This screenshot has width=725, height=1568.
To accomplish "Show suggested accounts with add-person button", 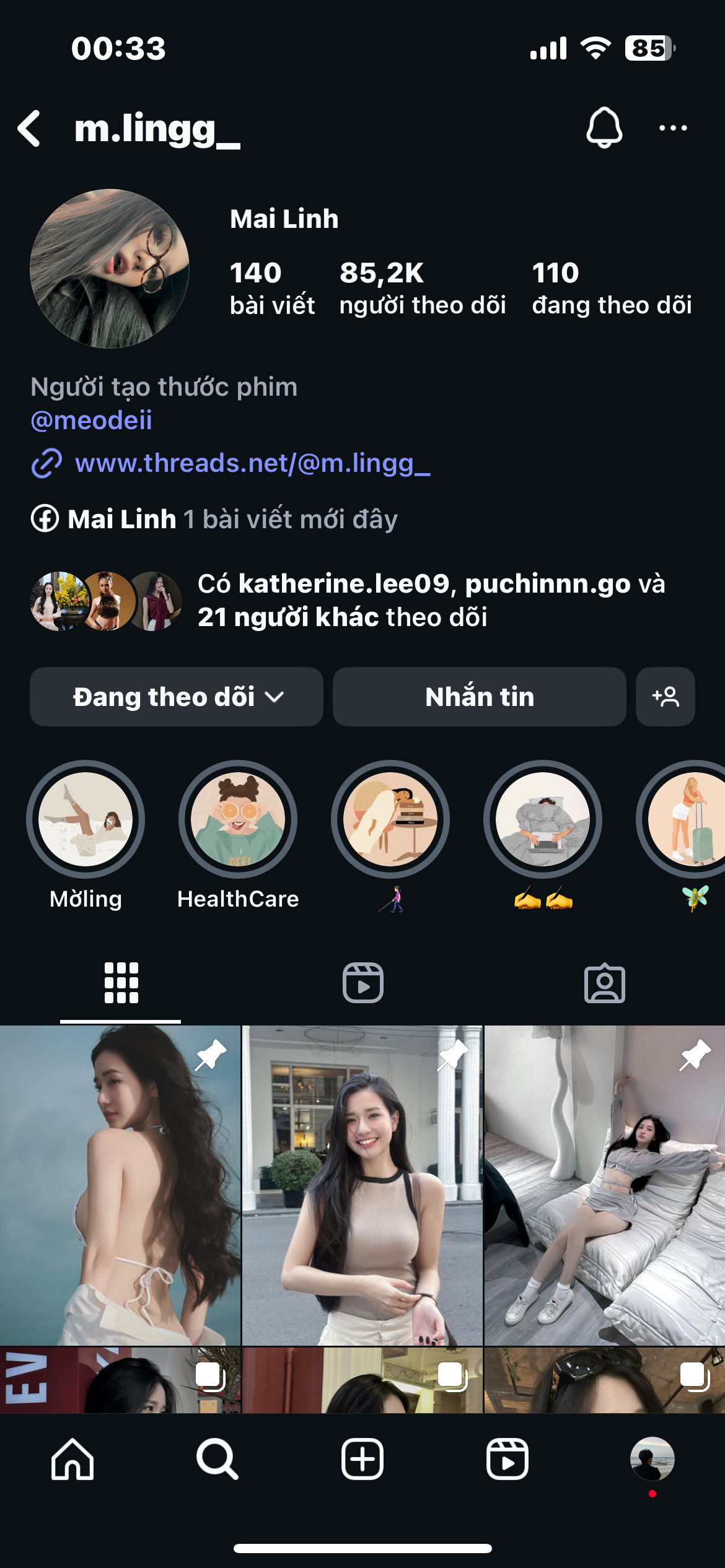I will [665, 697].
